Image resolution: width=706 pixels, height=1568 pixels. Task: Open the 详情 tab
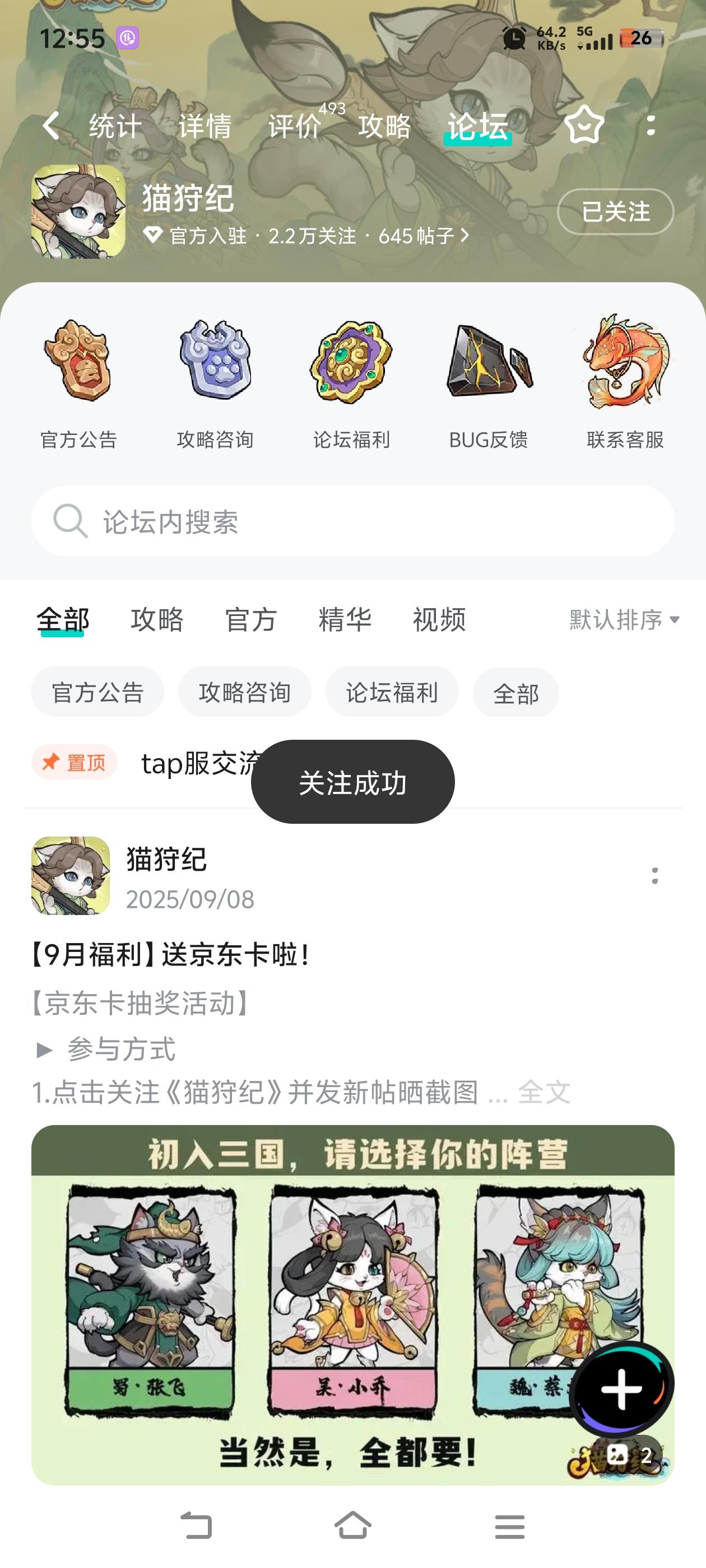(205, 127)
